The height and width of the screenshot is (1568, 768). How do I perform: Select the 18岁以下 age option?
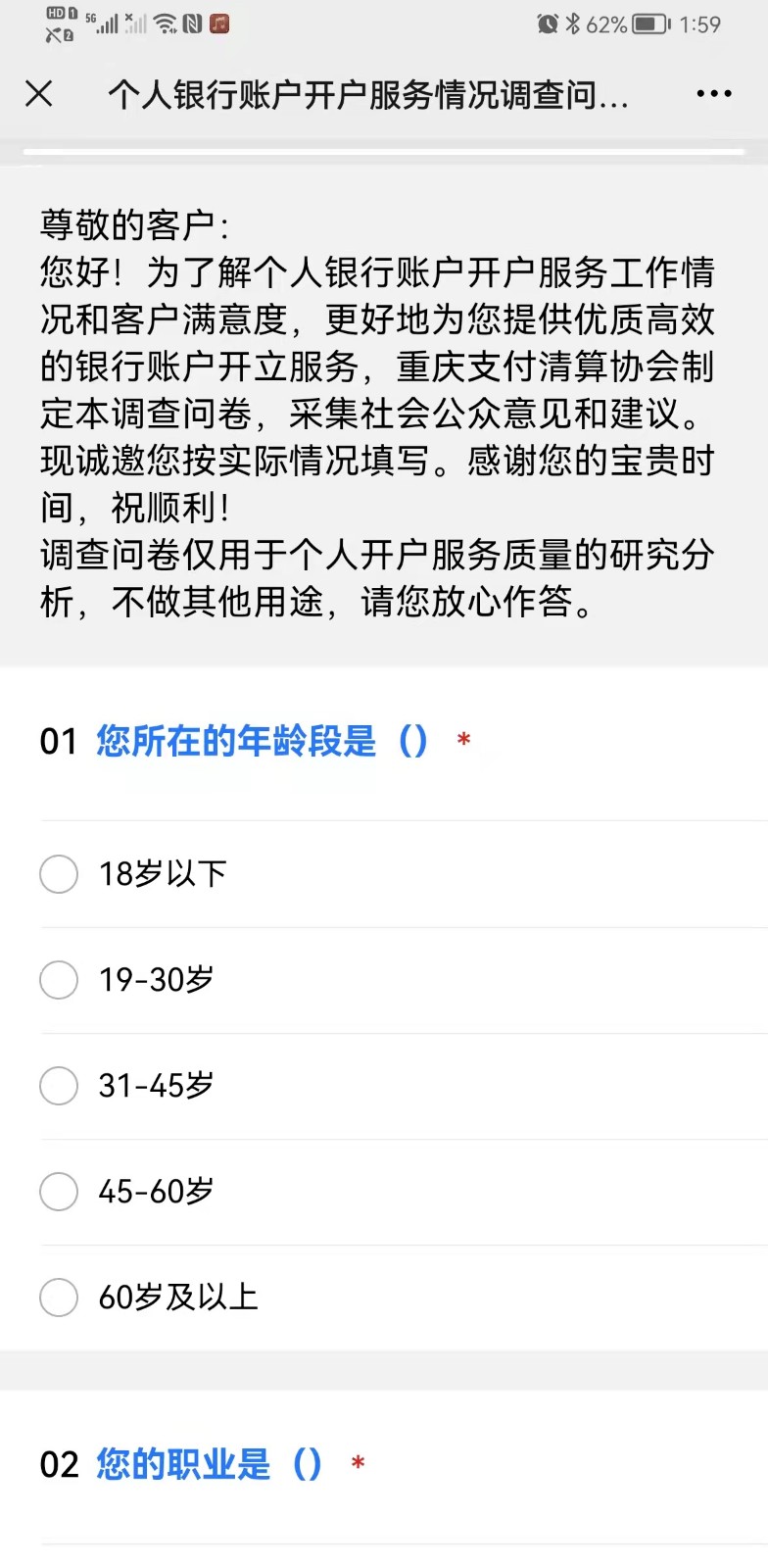(x=59, y=874)
